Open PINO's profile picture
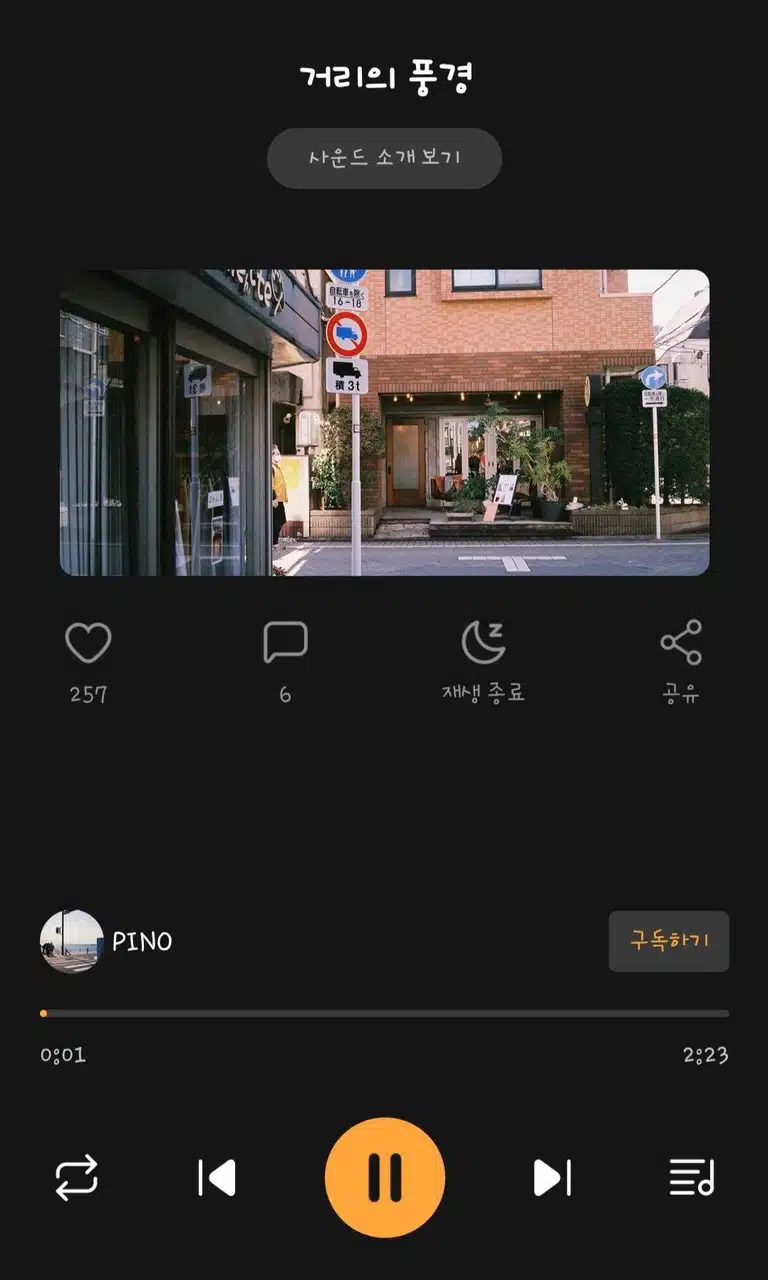Screen dimensions: 768x1280 [72, 941]
